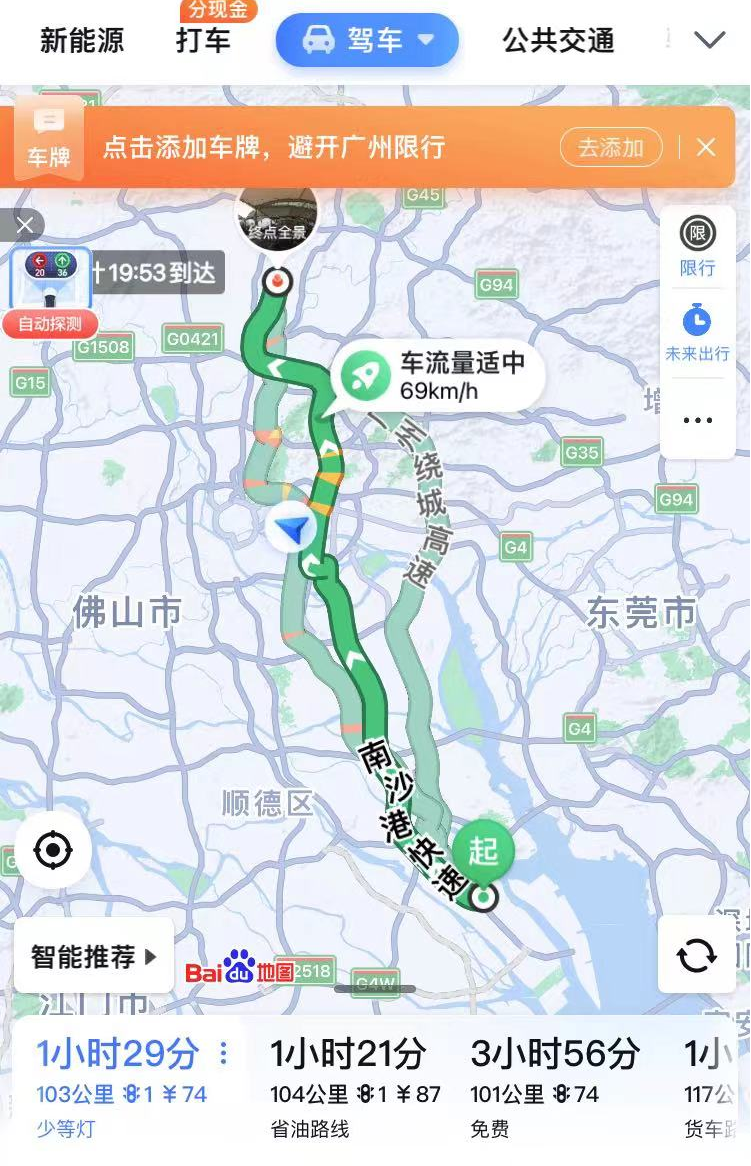This screenshot has height=1166, width=751.
Task: Switch to the 打车 taxi tab
Action: coord(203,41)
